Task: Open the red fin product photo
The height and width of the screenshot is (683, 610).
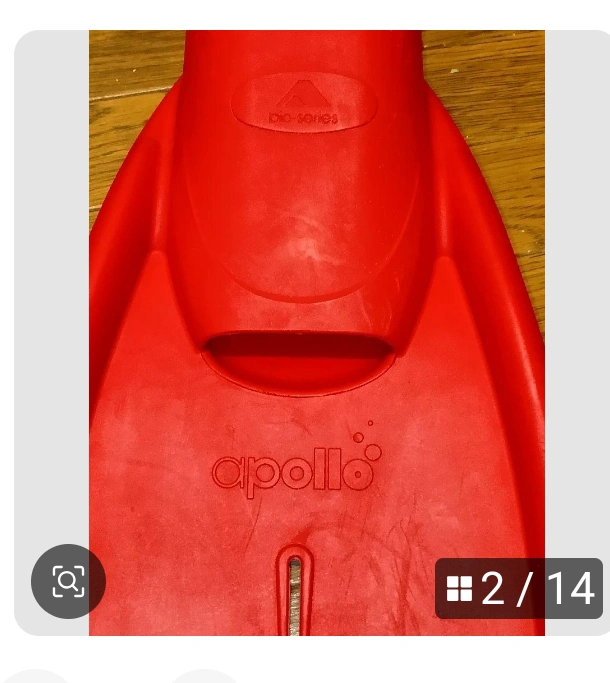Action: point(316,300)
